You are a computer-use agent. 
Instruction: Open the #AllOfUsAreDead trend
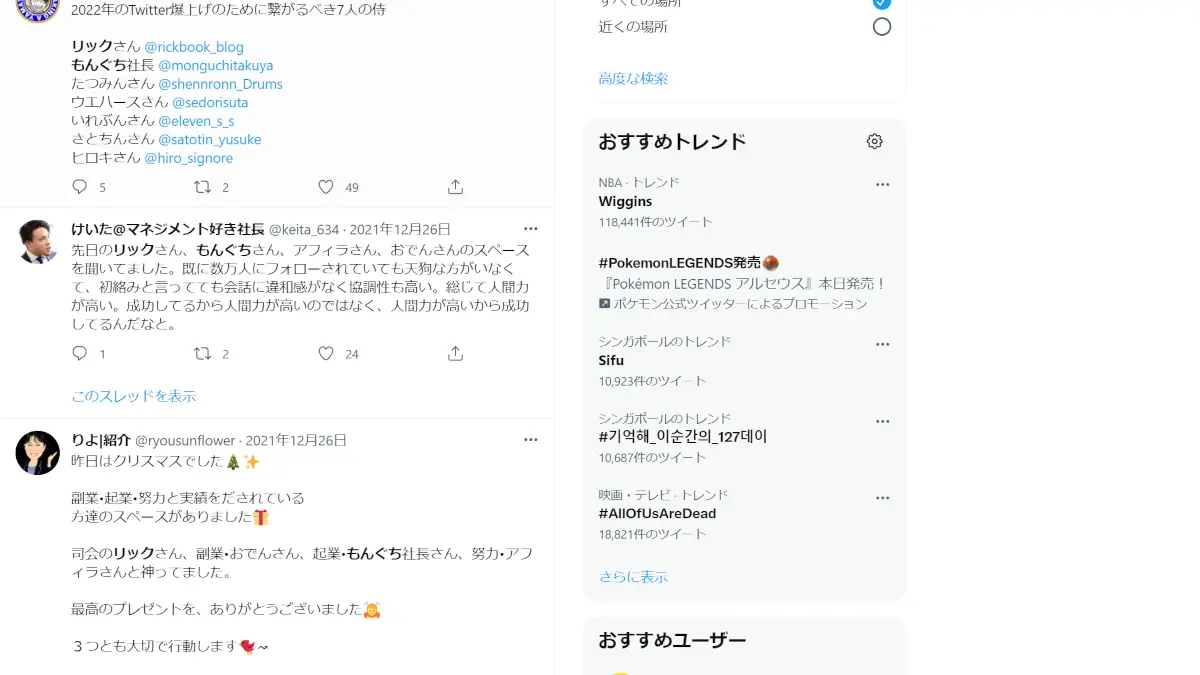(x=657, y=514)
